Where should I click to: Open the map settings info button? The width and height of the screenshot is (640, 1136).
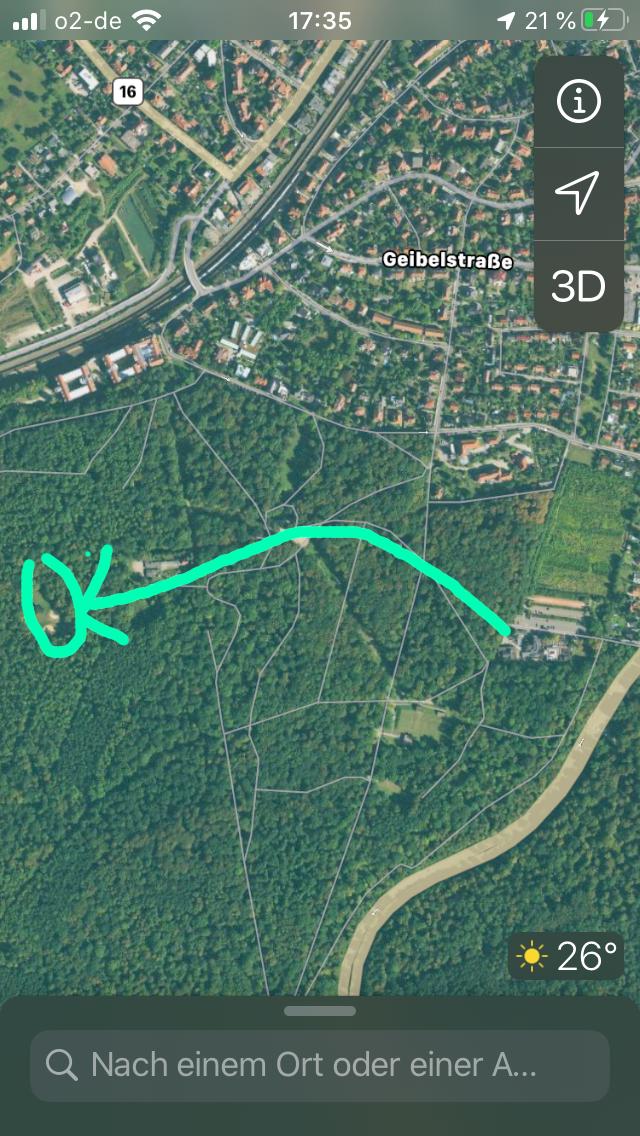[579, 101]
